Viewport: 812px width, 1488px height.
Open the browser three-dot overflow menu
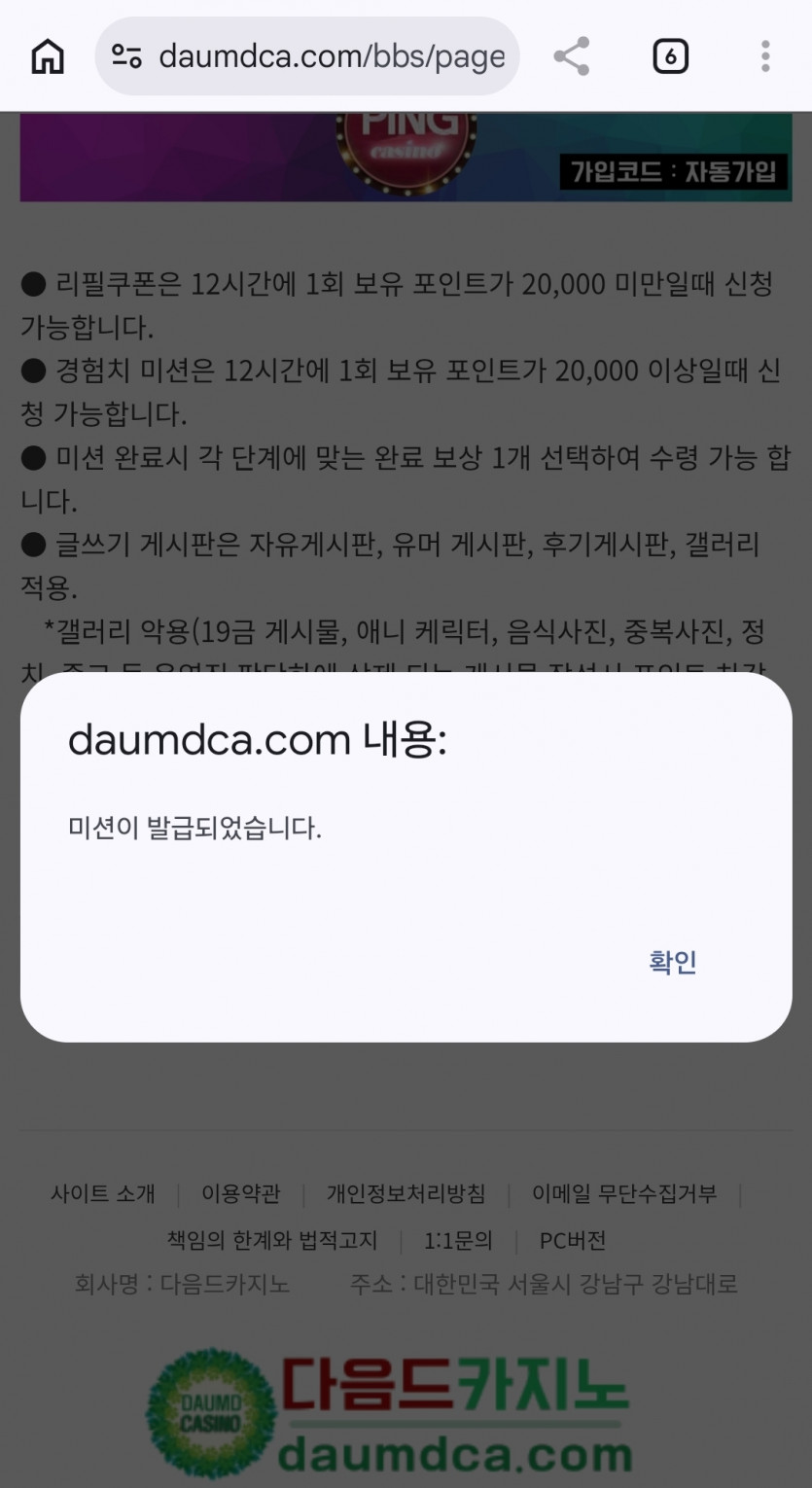(763, 55)
